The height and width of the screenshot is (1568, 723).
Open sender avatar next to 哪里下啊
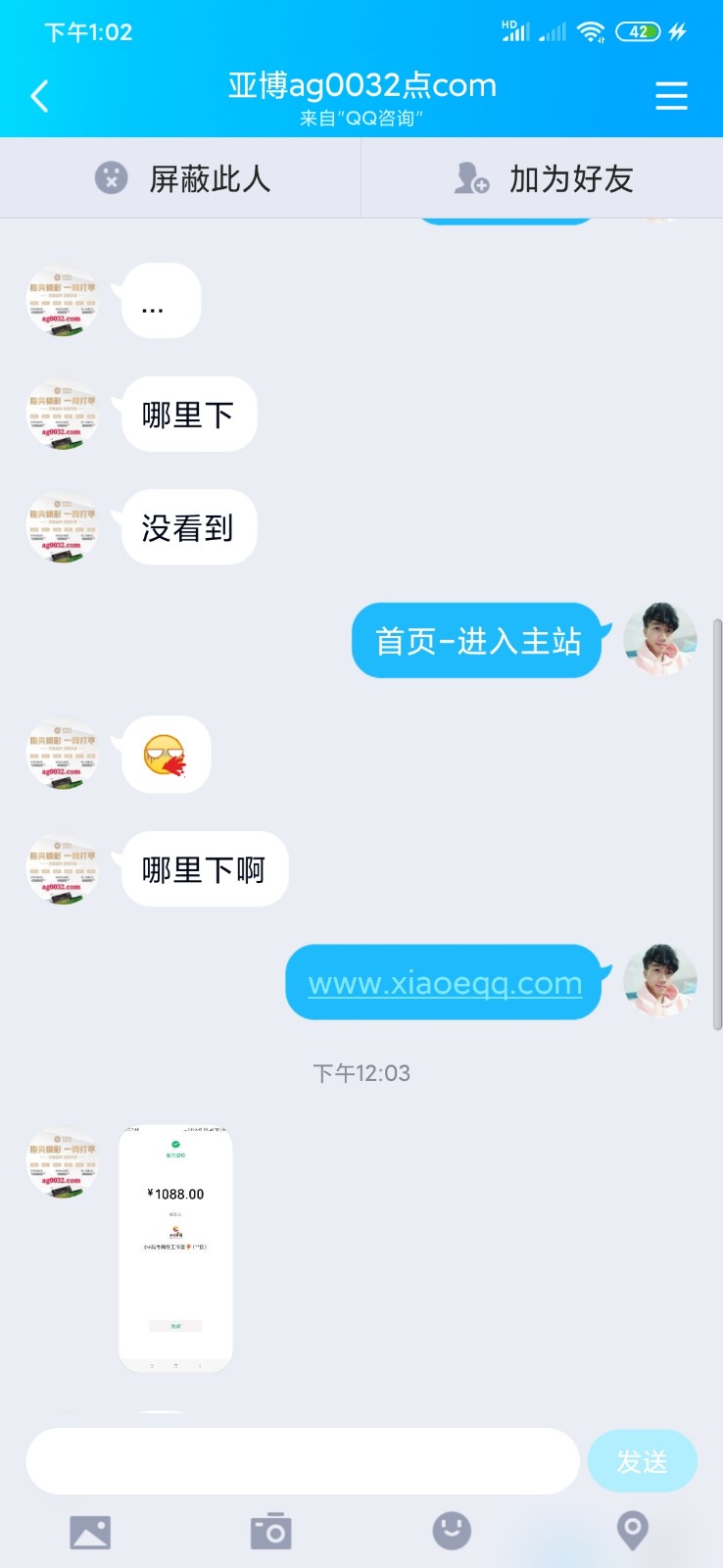click(63, 869)
